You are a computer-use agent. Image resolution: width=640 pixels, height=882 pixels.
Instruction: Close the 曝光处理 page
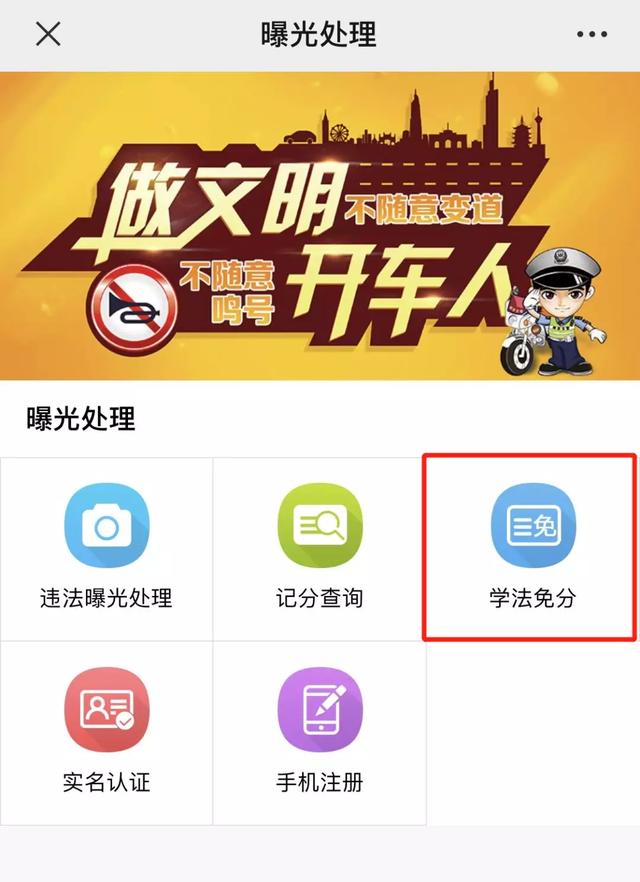coord(48,34)
